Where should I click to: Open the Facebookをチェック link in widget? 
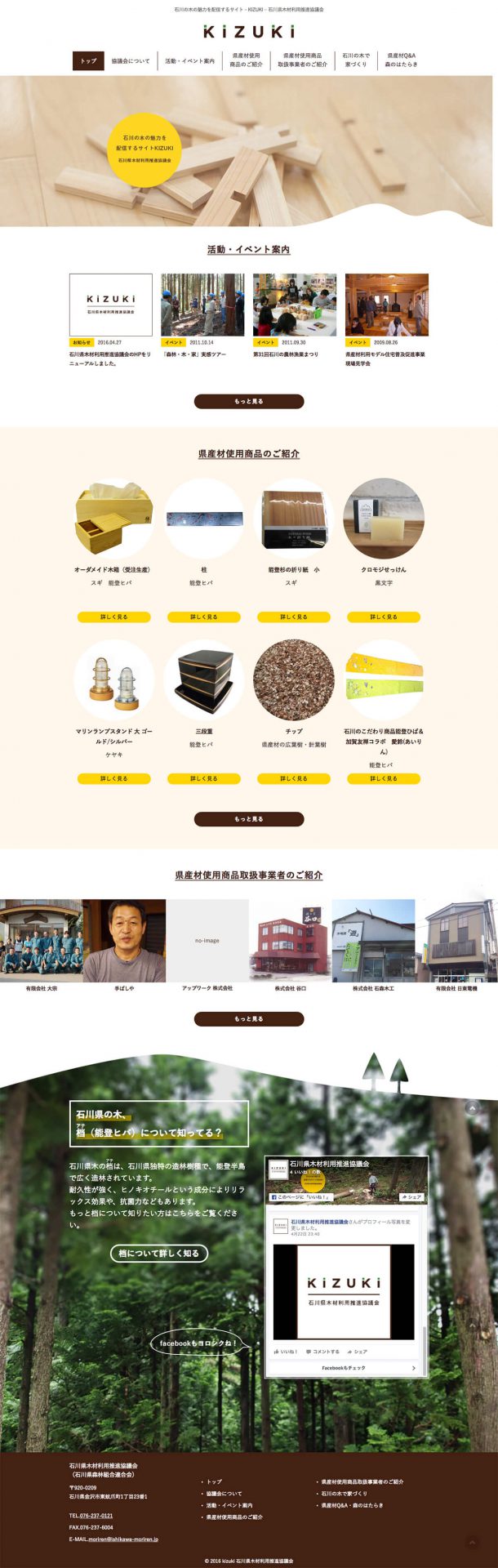345,1368
